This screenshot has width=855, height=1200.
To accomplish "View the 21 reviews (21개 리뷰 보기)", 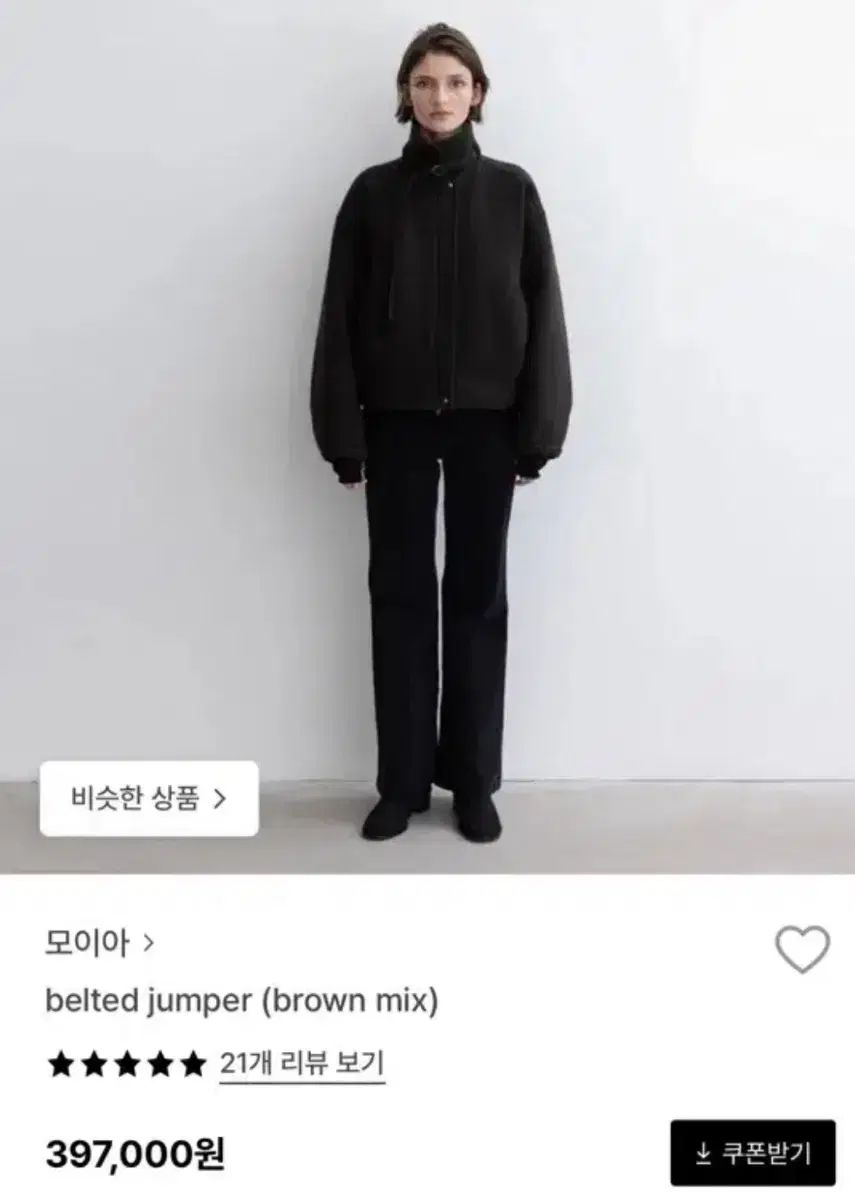I will (x=302, y=1062).
